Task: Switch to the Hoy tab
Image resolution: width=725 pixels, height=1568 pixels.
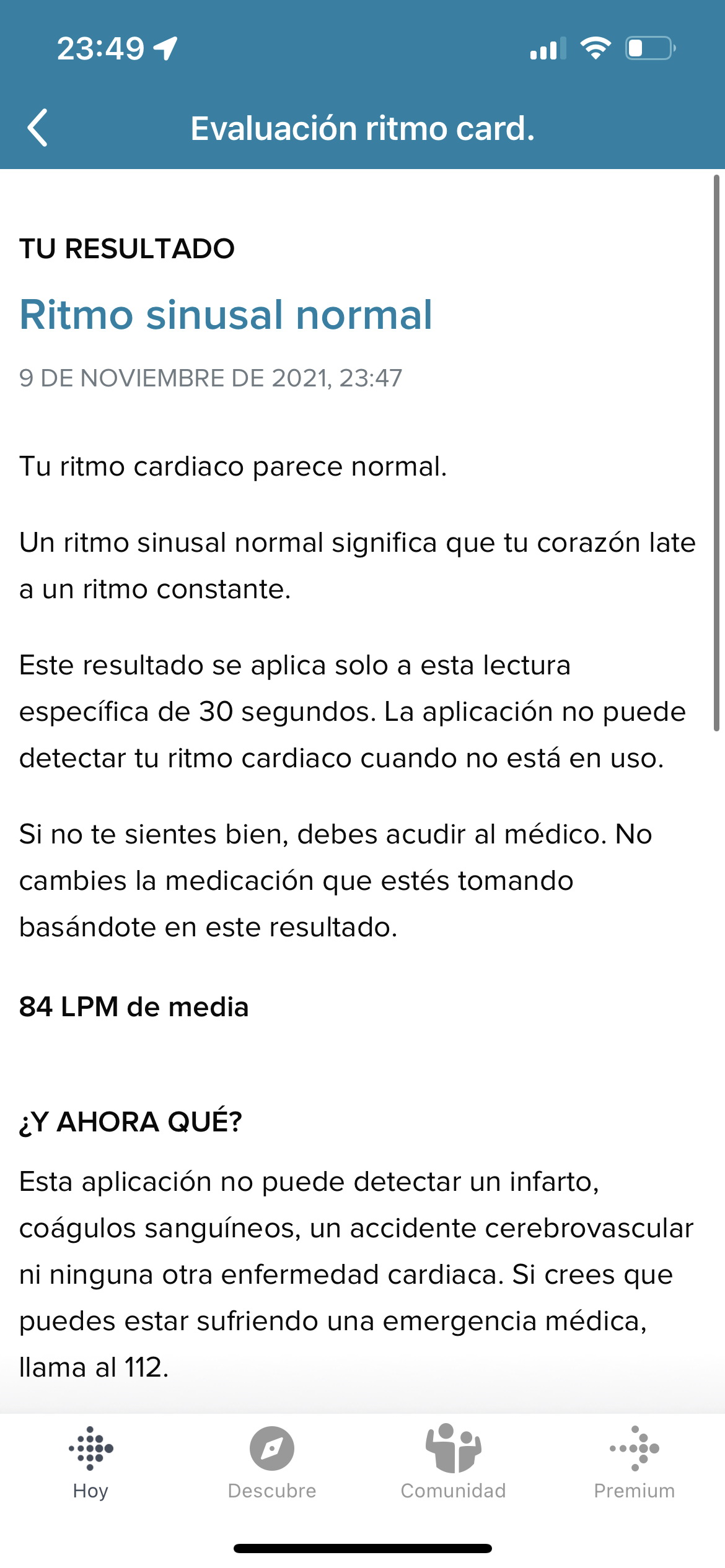Action: (x=90, y=1463)
